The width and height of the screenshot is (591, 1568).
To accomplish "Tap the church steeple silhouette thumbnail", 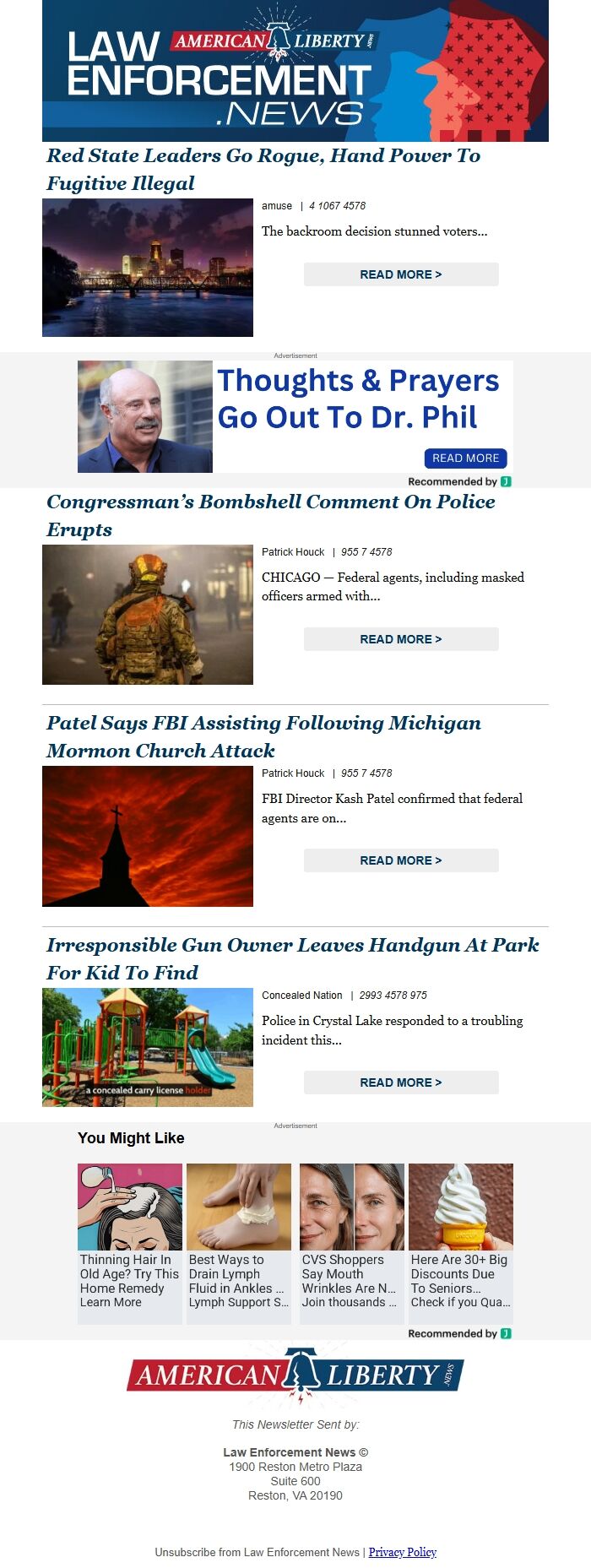I will 148,837.
